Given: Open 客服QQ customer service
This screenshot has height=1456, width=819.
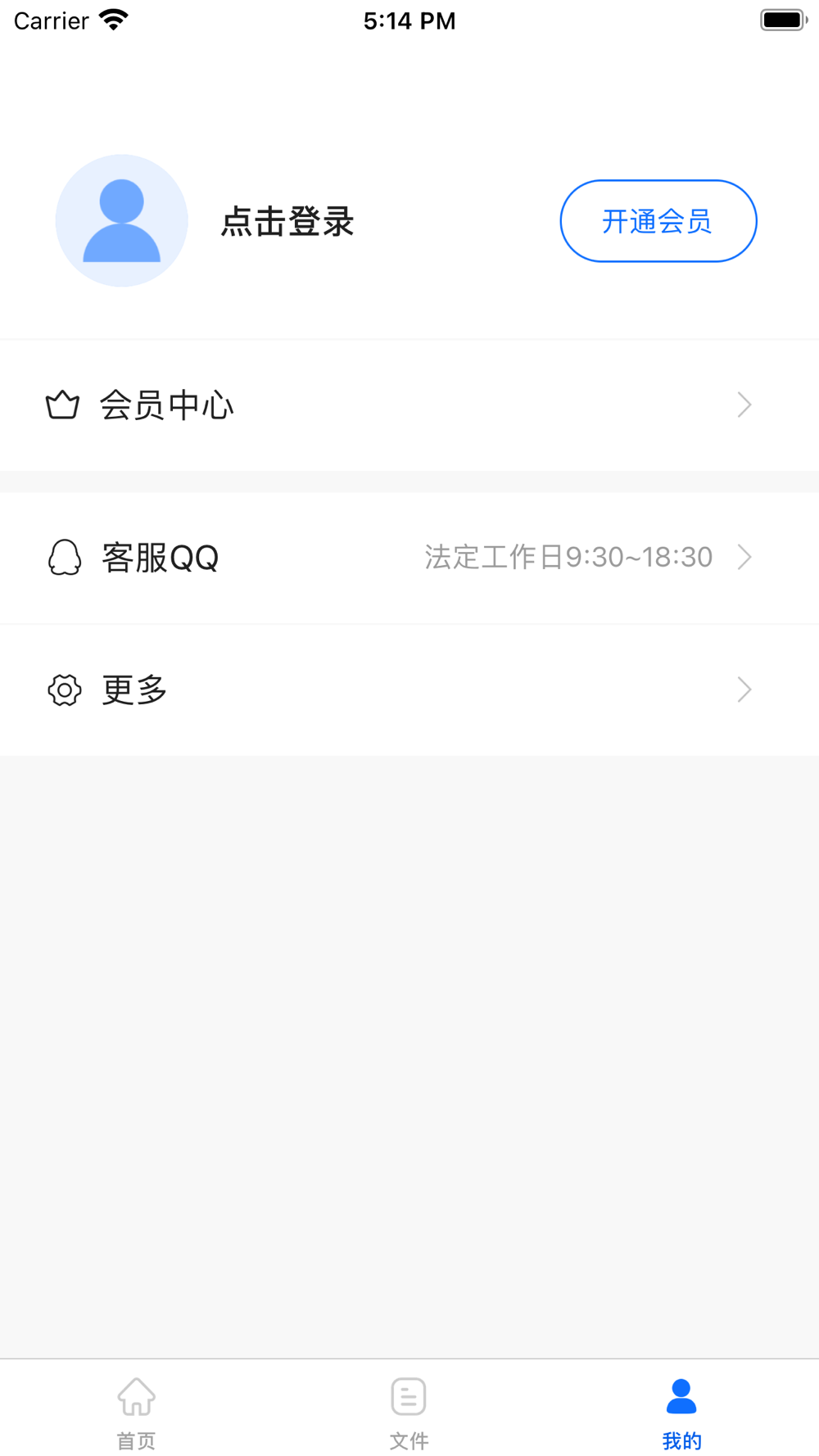Looking at the screenshot, I should [x=409, y=558].
